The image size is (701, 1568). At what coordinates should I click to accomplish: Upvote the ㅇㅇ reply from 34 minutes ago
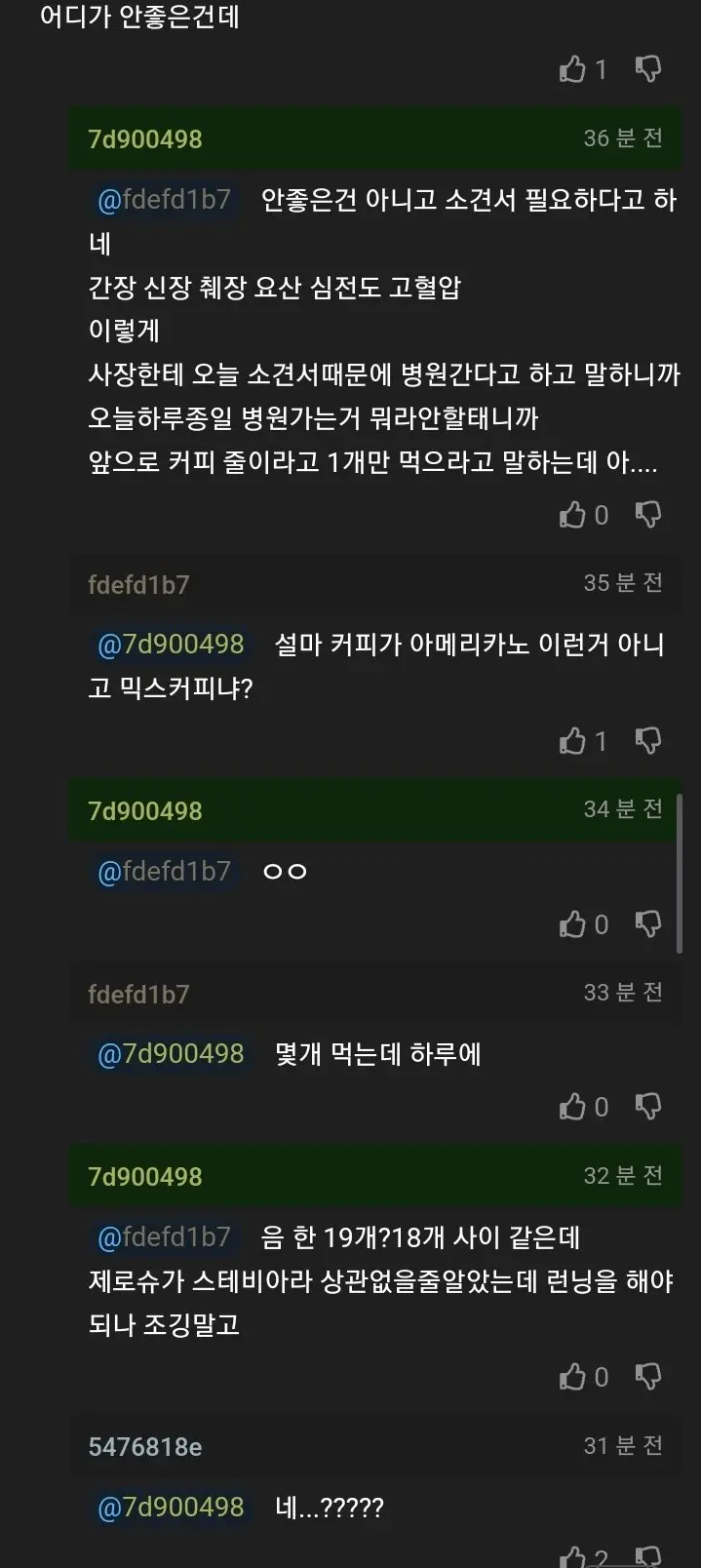coord(572,924)
